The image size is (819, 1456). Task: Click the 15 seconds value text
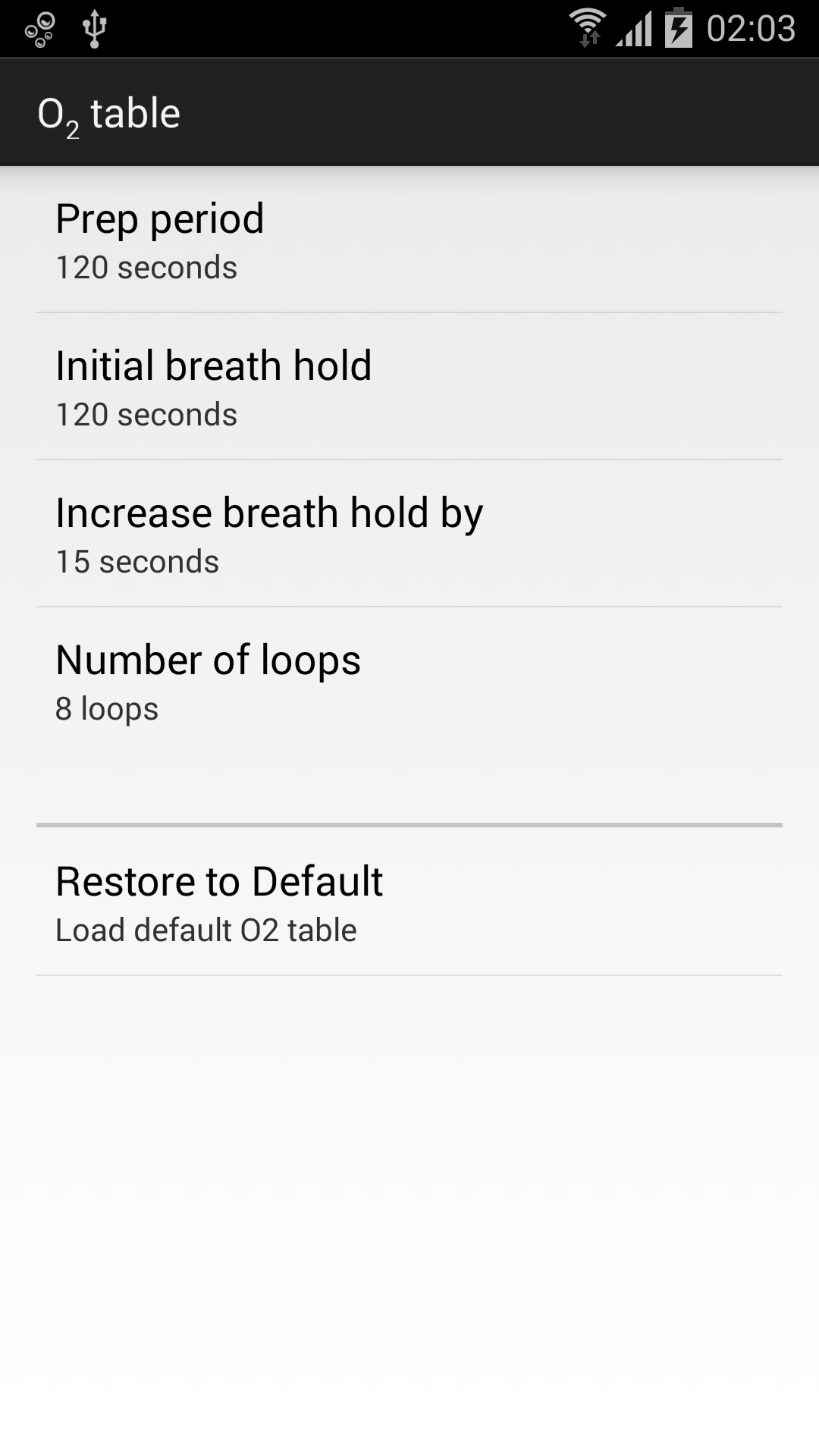click(x=137, y=561)
